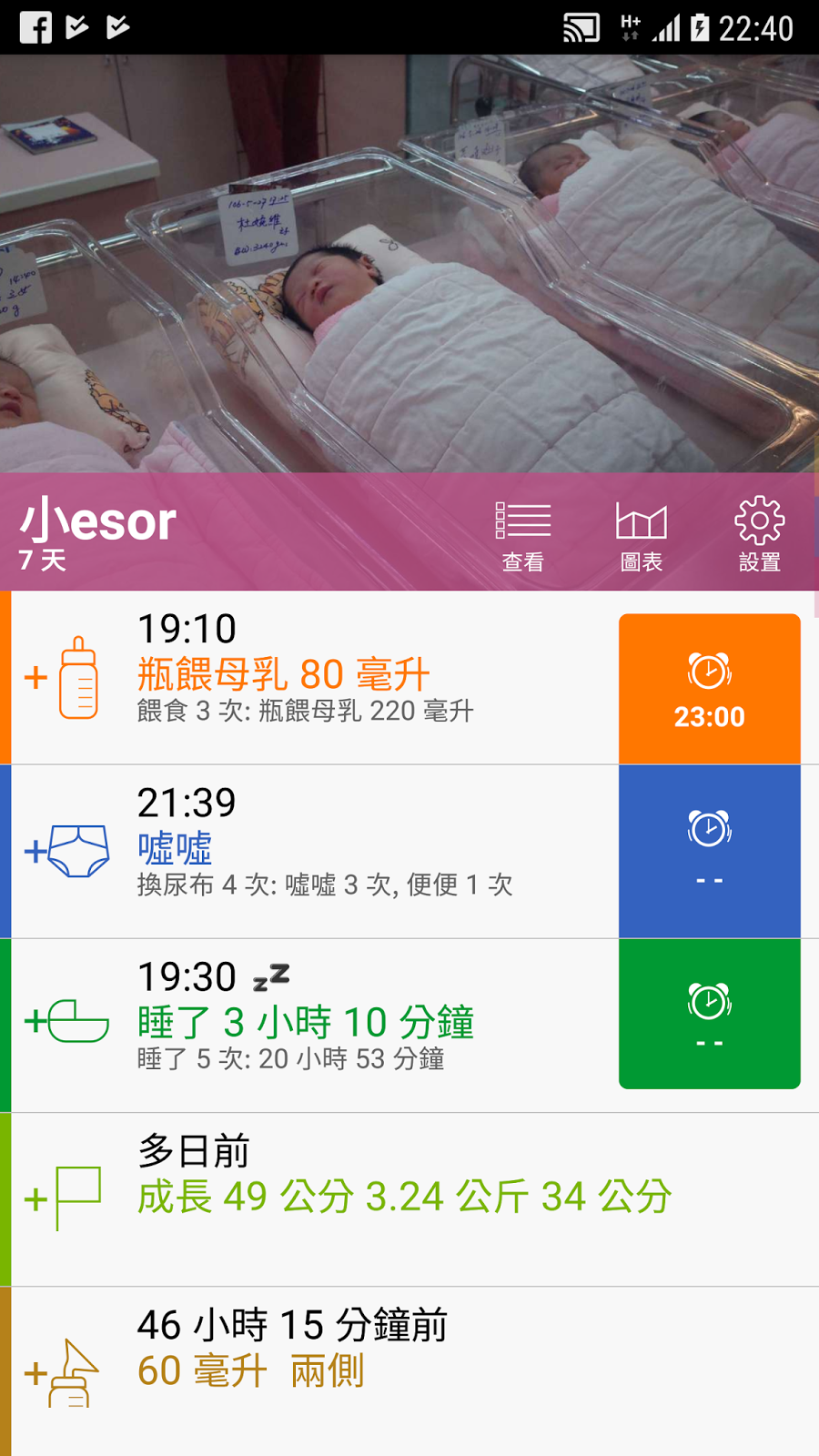819x1456 pixels.
Task: Open the 圖表 charts
Action: [x=642, y=536]
